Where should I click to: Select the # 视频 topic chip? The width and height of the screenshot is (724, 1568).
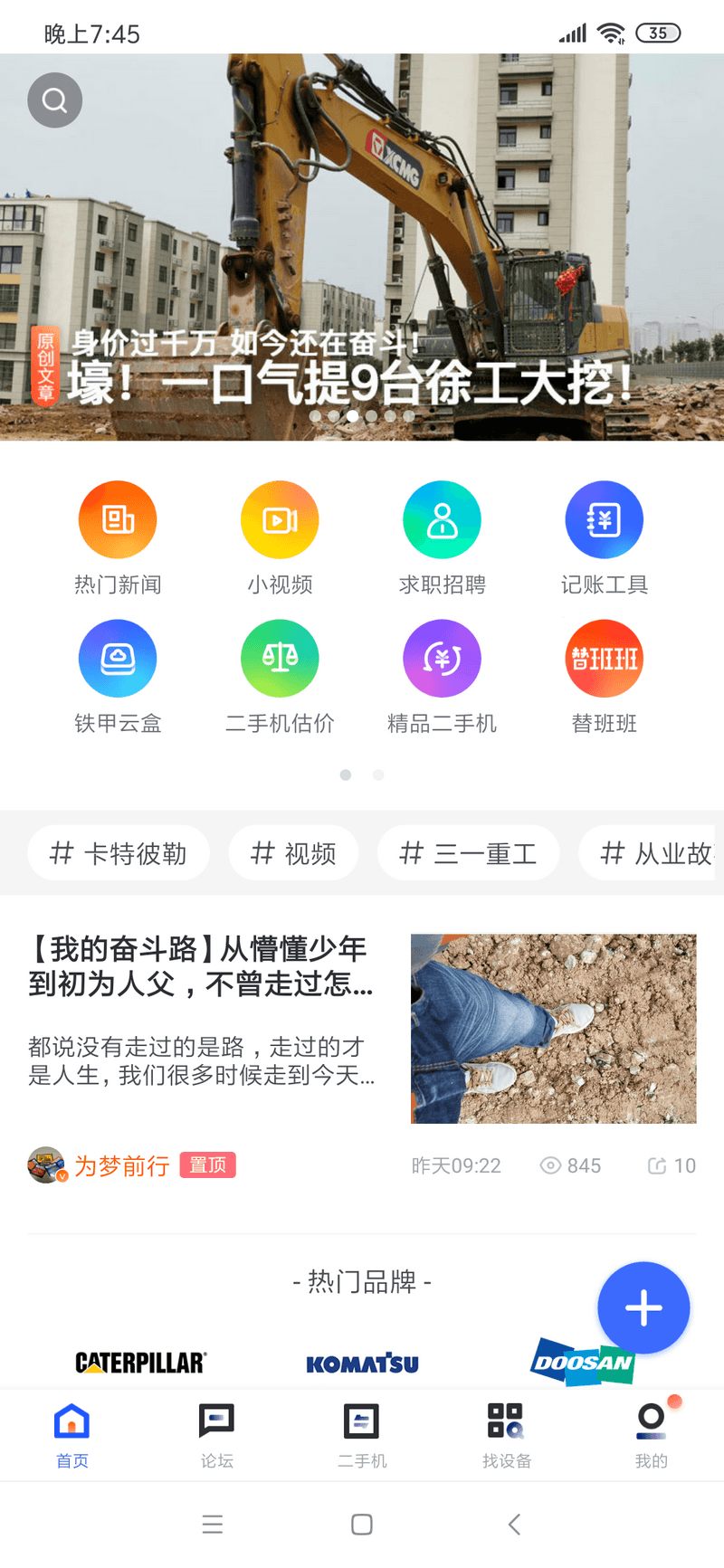(x=293, y=853)
